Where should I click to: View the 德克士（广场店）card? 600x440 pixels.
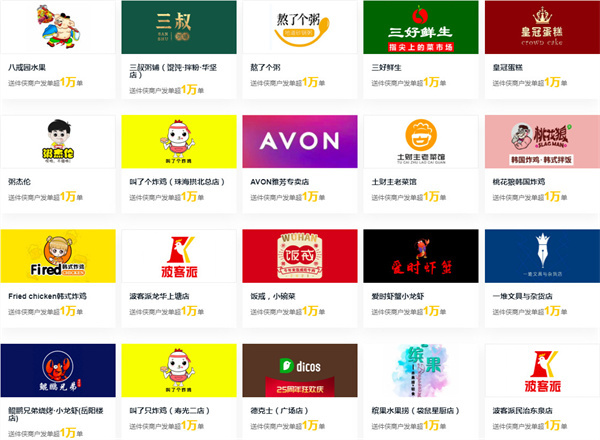300,372
